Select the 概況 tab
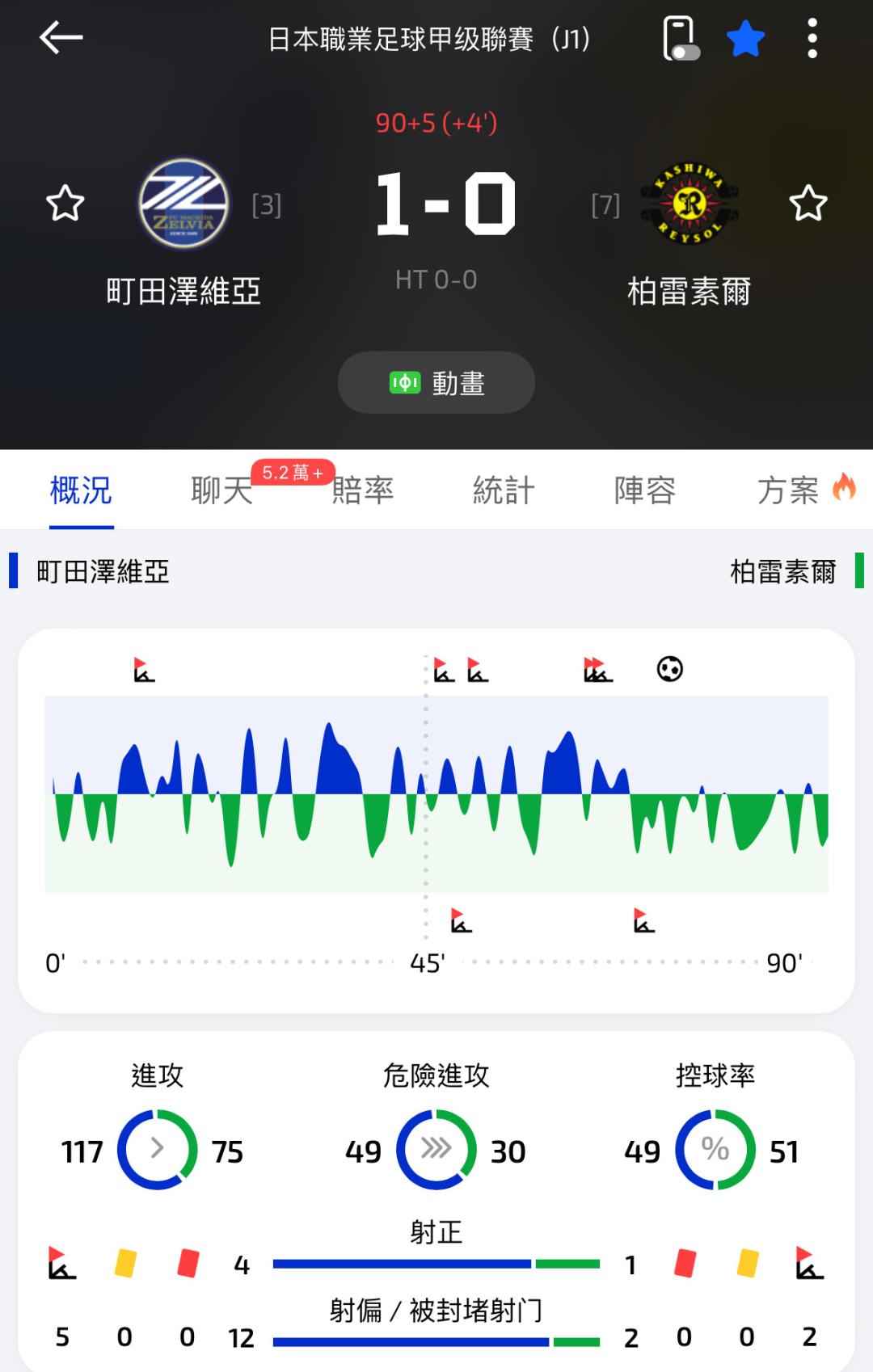Image resolution: width=873 pixels, height=1372 pixels. [81, 490]
